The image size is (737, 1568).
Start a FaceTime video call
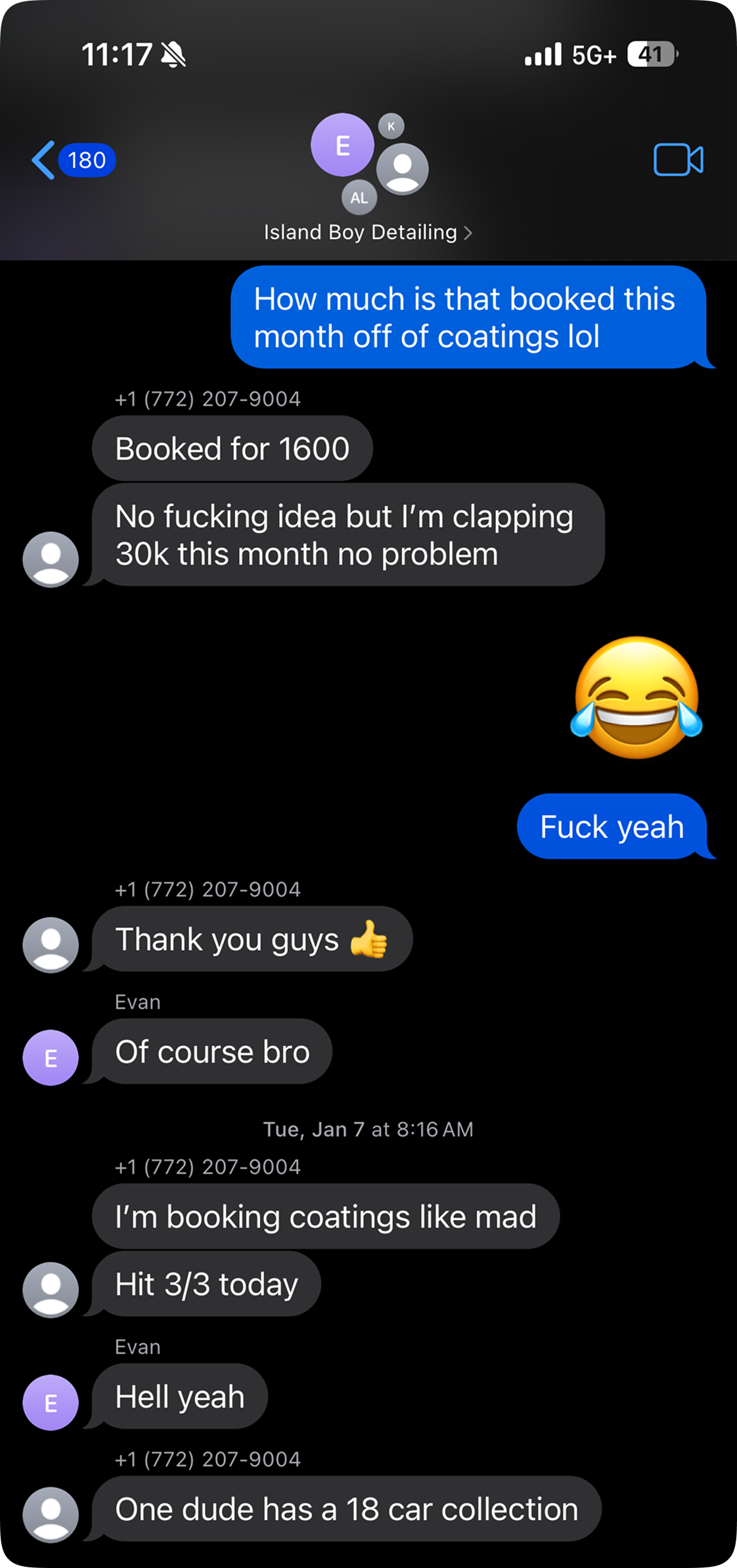[x=678, y=160]
